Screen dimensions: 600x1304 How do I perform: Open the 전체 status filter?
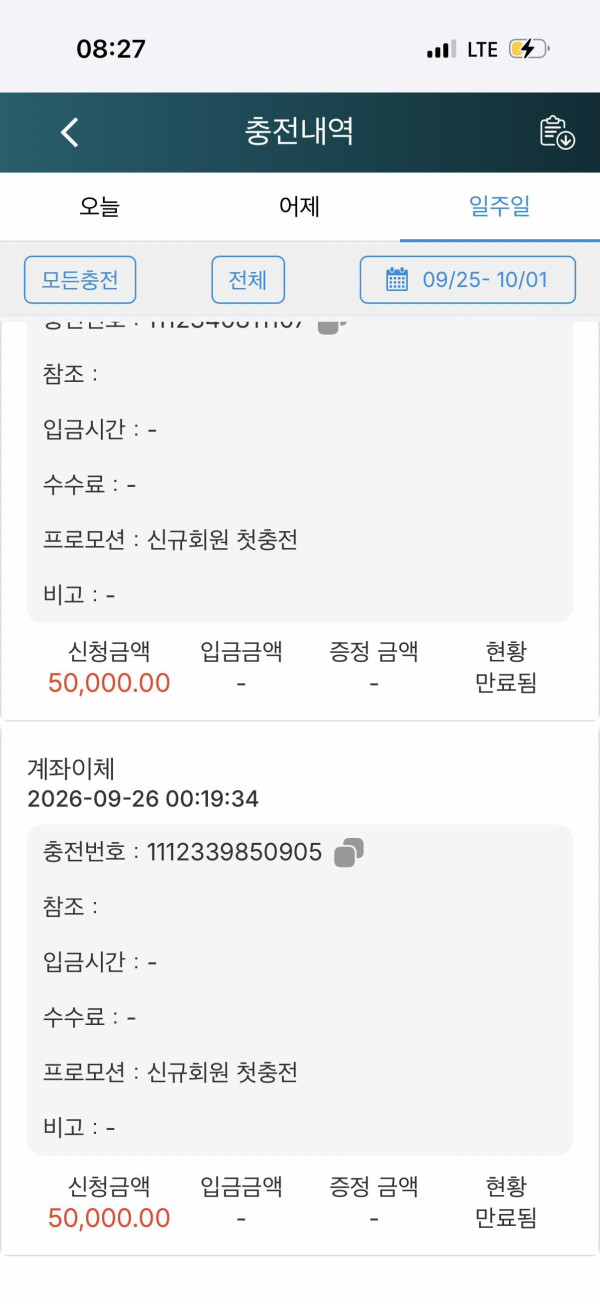coord(248,280)
